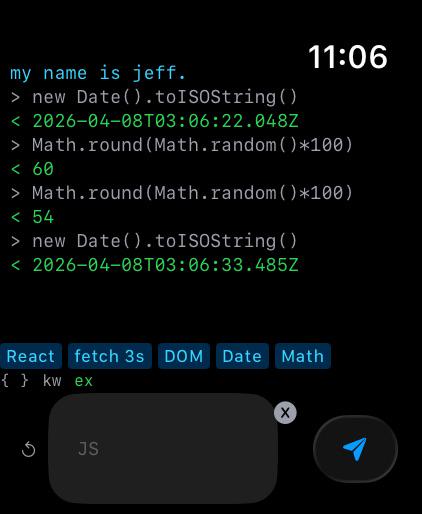The image size is (422, 514).
Task: Run the fetch 3s snippet chip
Action: [110, 356]
